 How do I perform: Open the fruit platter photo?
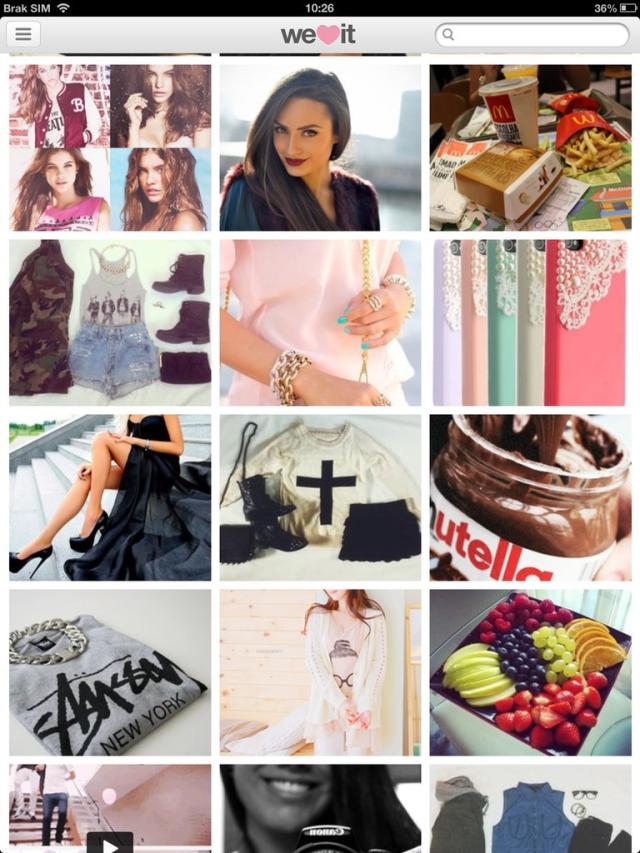tap(530, 672)
